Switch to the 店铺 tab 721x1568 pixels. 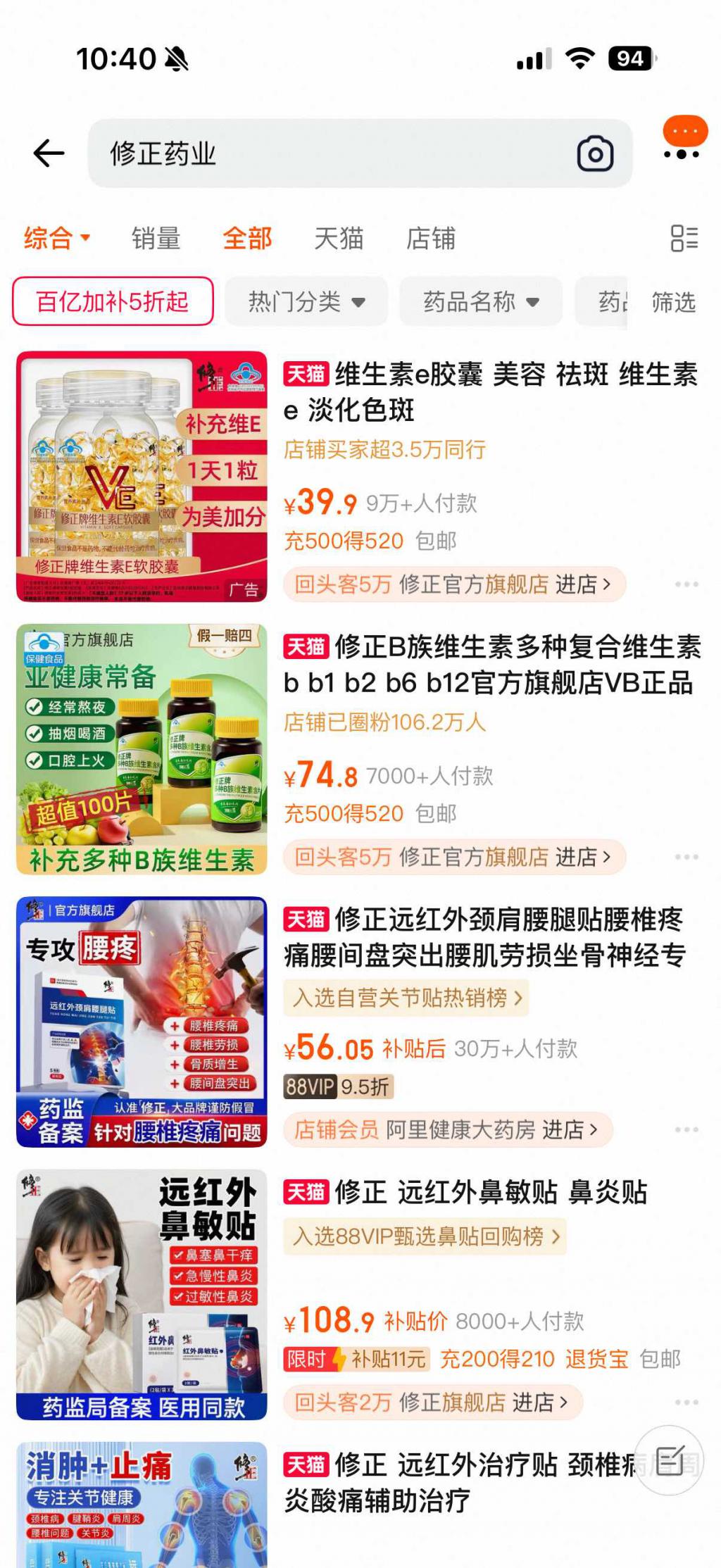[430, 238]
